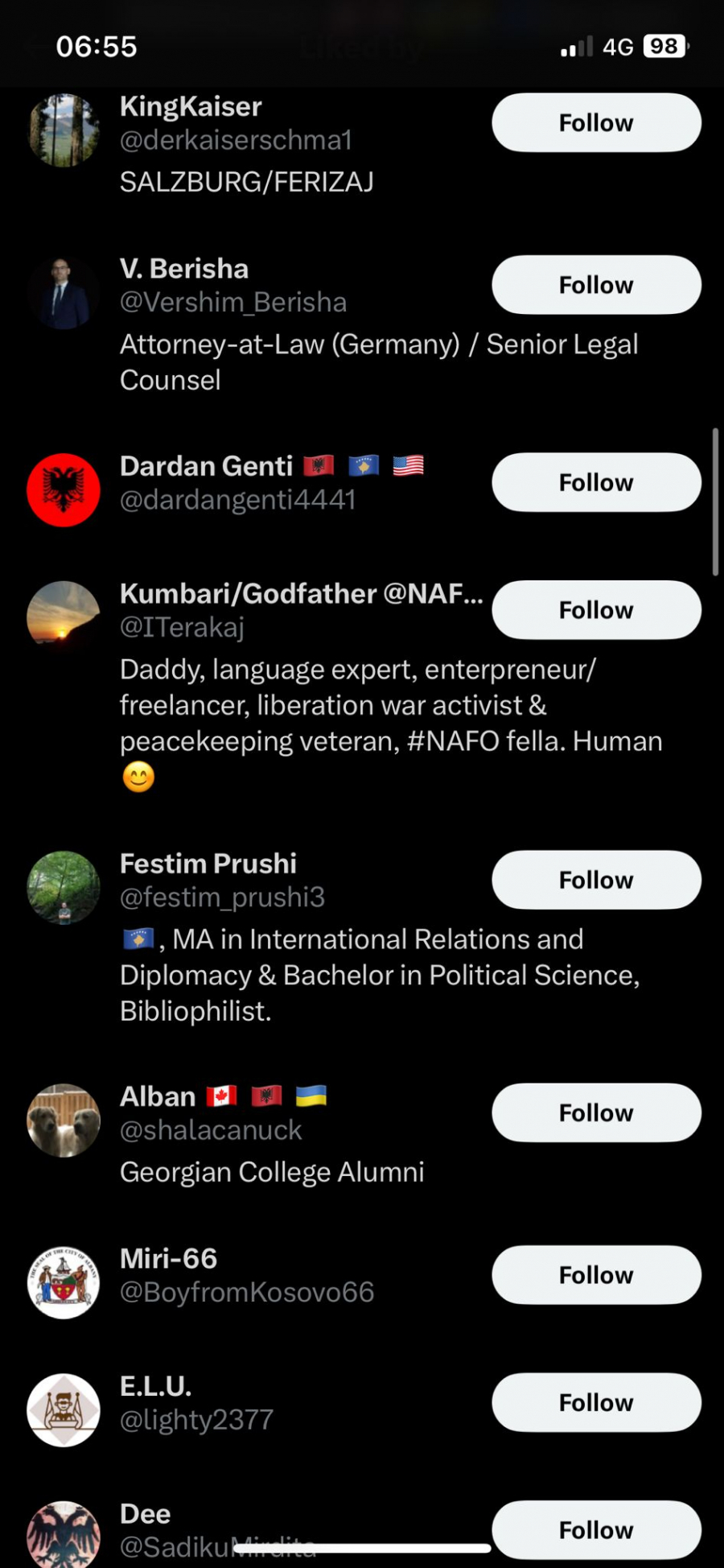Image resolution: width=724 pixels, height=1568 pixels.
Task: Follow Festim Prushi
Action: [596, 880]
